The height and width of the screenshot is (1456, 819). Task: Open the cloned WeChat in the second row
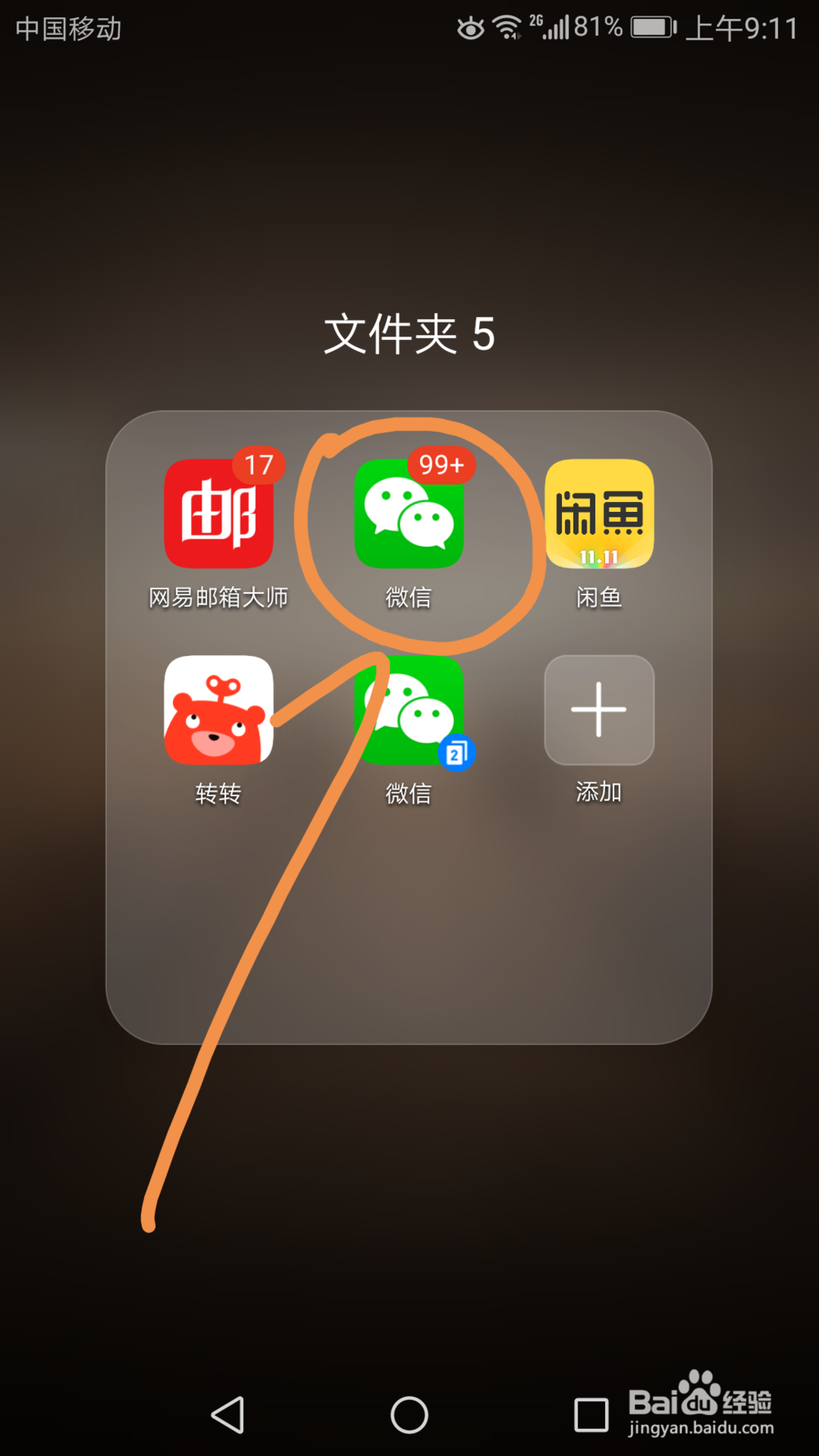point(409,708)
